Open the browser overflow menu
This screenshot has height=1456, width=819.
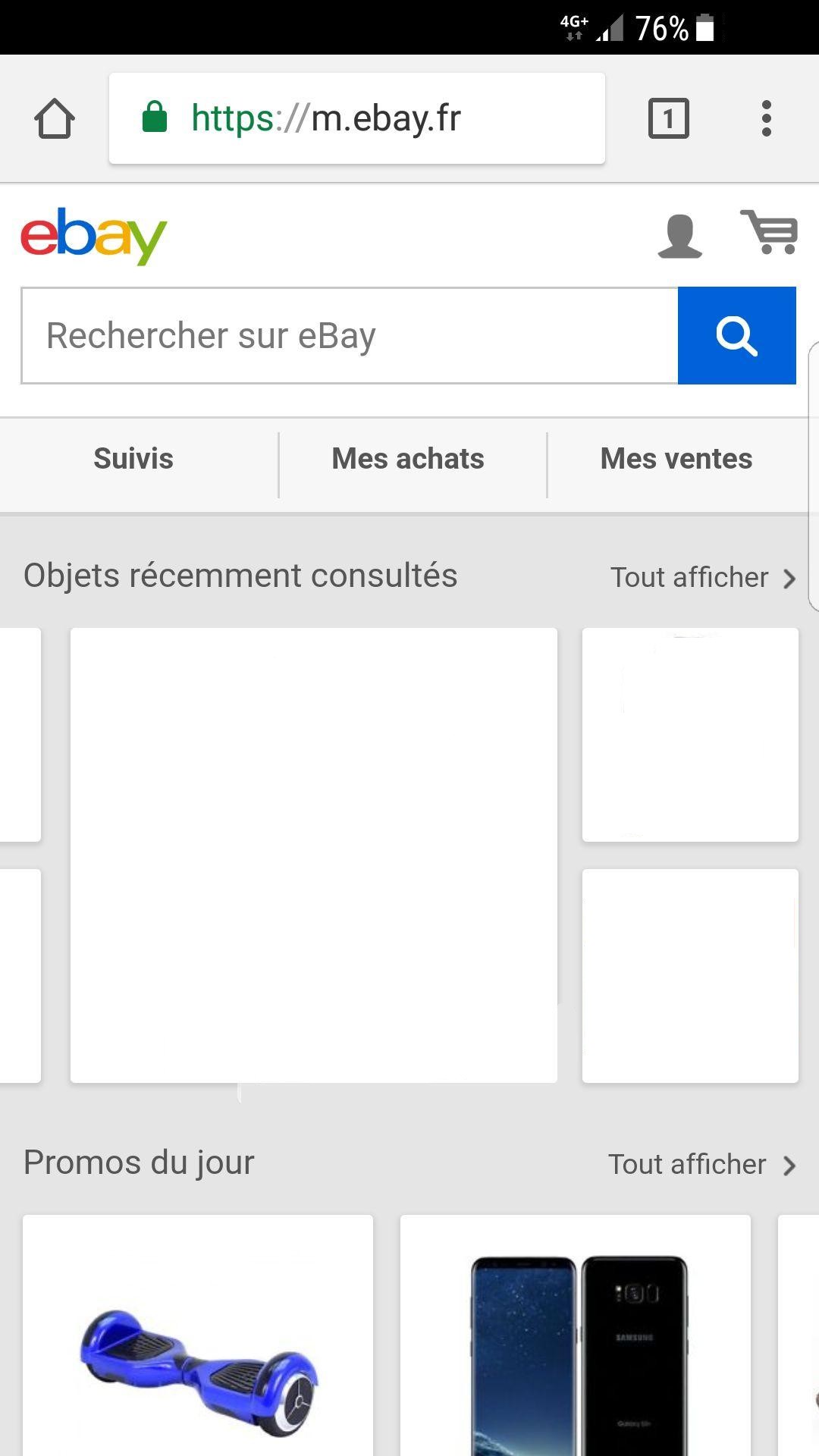coord(767,119)
